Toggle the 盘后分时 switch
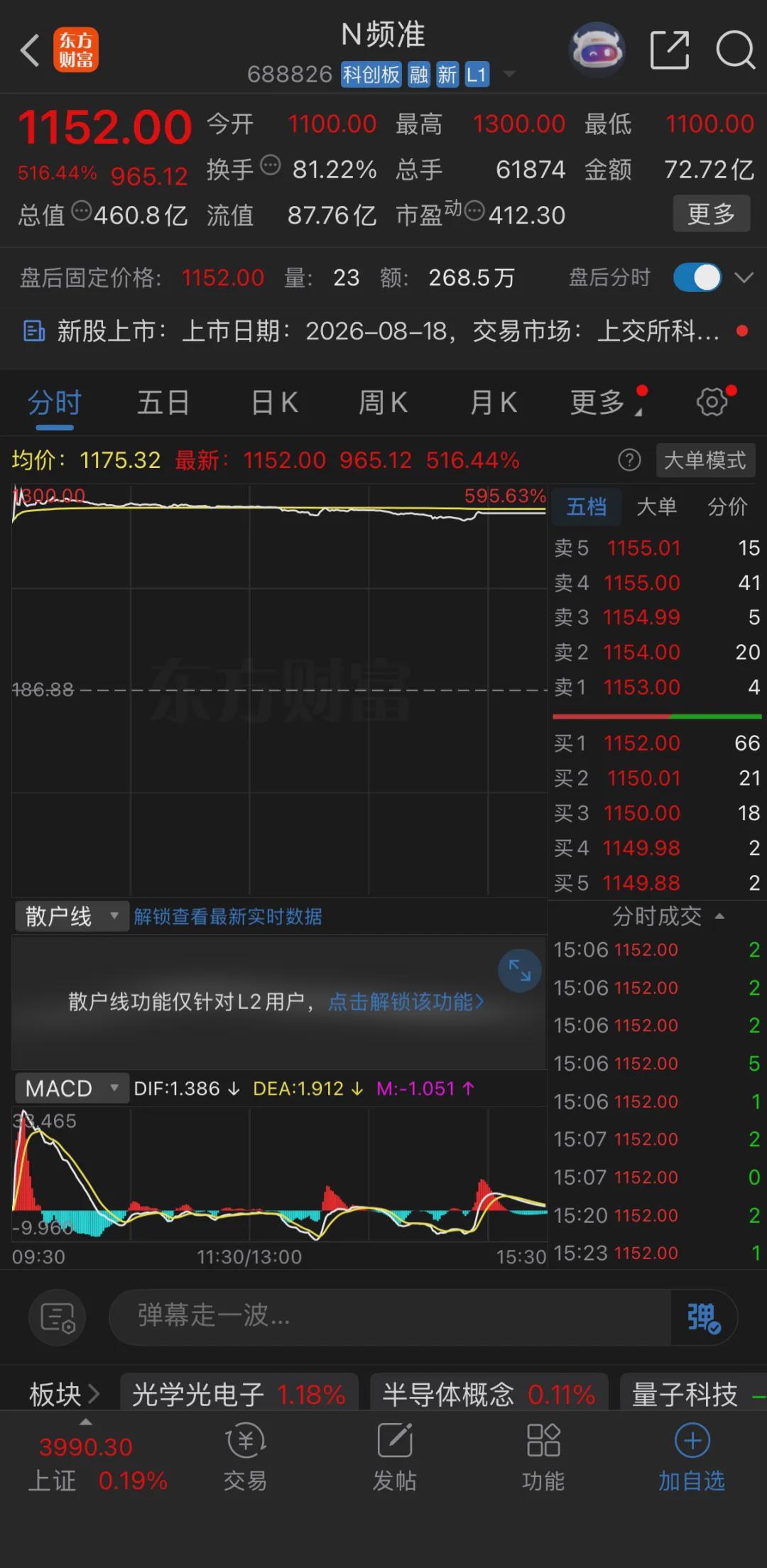 (697, 277)
